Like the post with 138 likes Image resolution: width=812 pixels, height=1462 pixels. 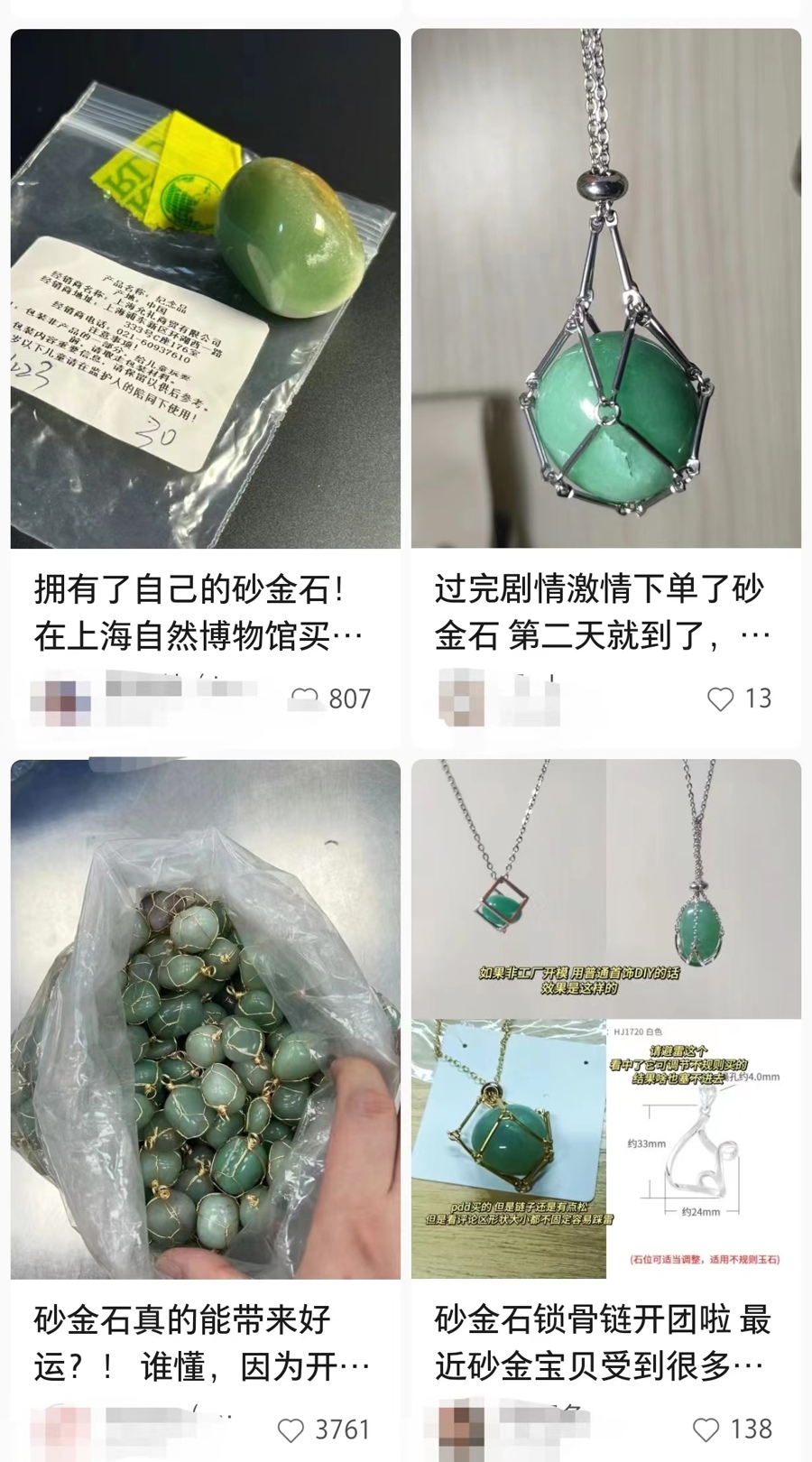[706, 1430]
